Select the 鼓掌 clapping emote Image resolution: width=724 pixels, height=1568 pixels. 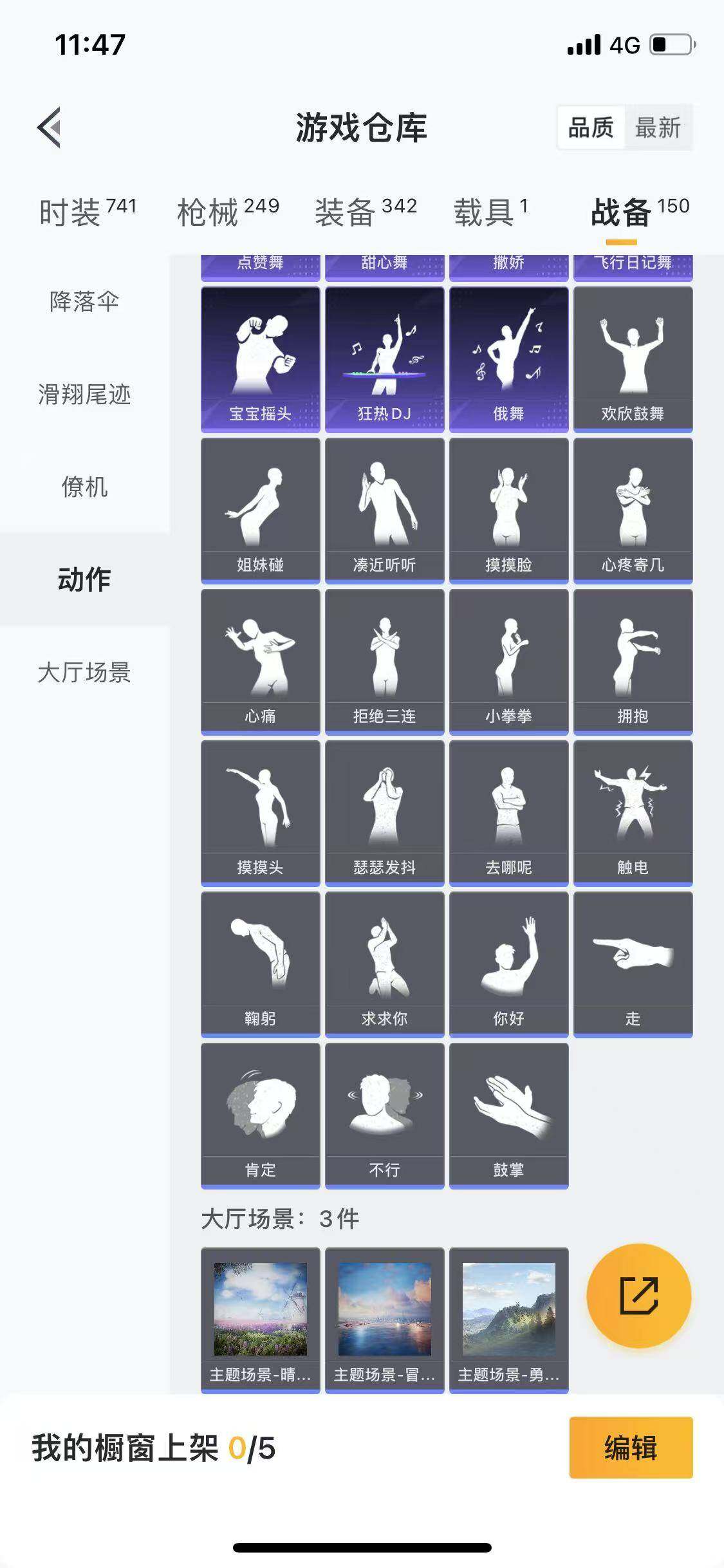[508, 1114]
